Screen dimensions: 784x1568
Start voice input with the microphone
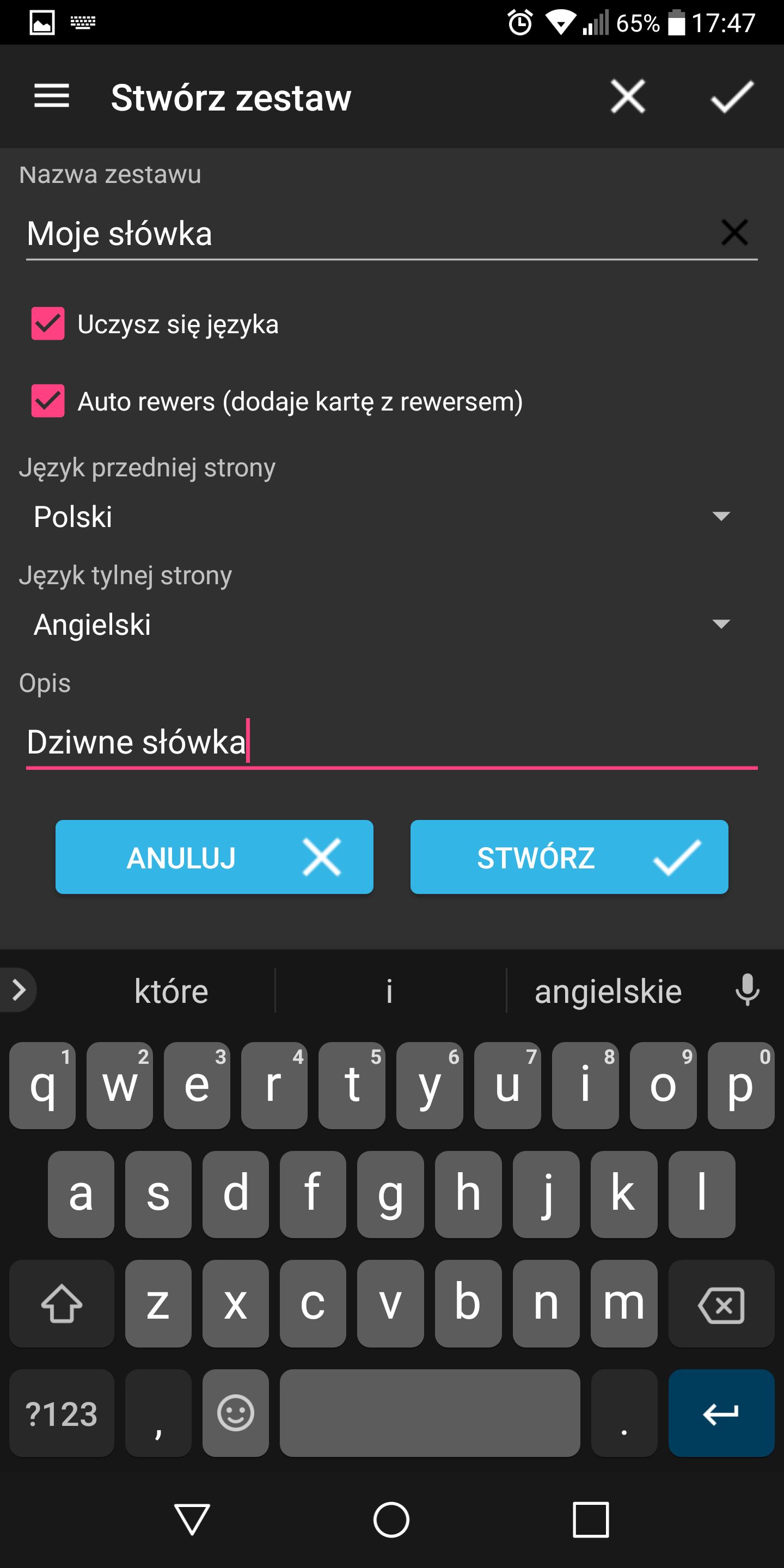coord(748,990)
